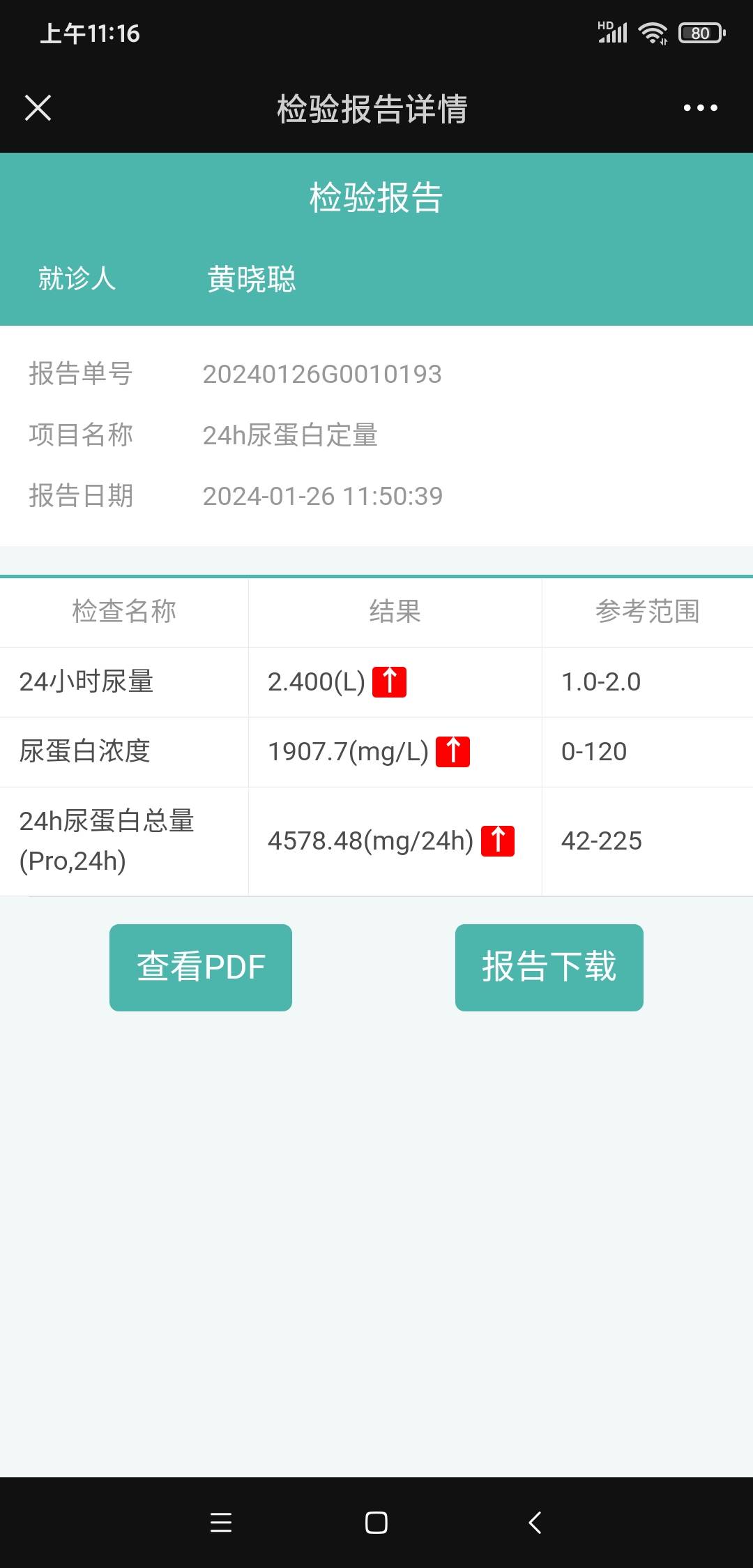
Task: Tap the 结果 column header
Action: point(394,612)
